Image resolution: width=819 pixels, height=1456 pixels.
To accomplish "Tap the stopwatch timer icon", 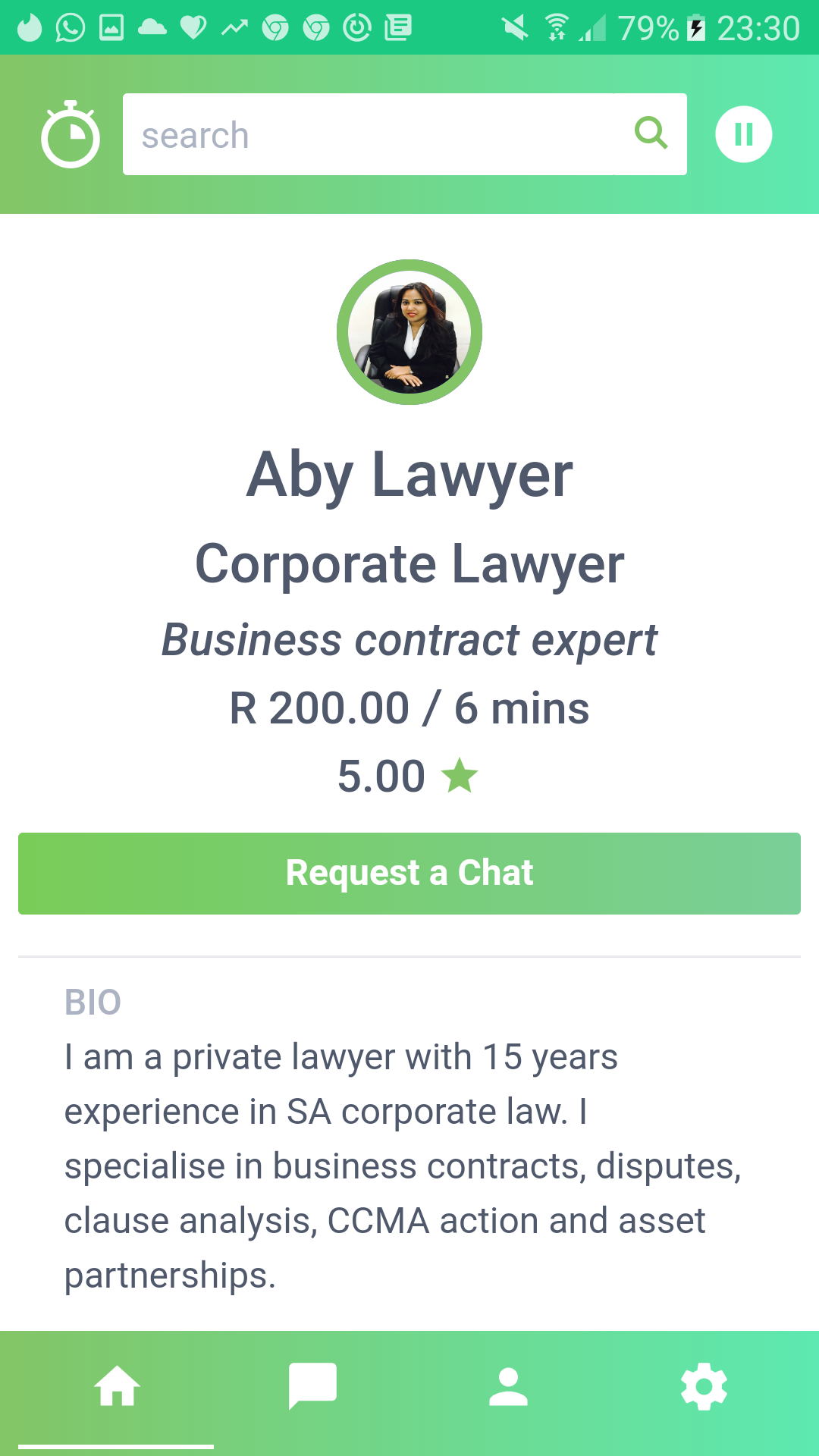I will click(71, 134).
